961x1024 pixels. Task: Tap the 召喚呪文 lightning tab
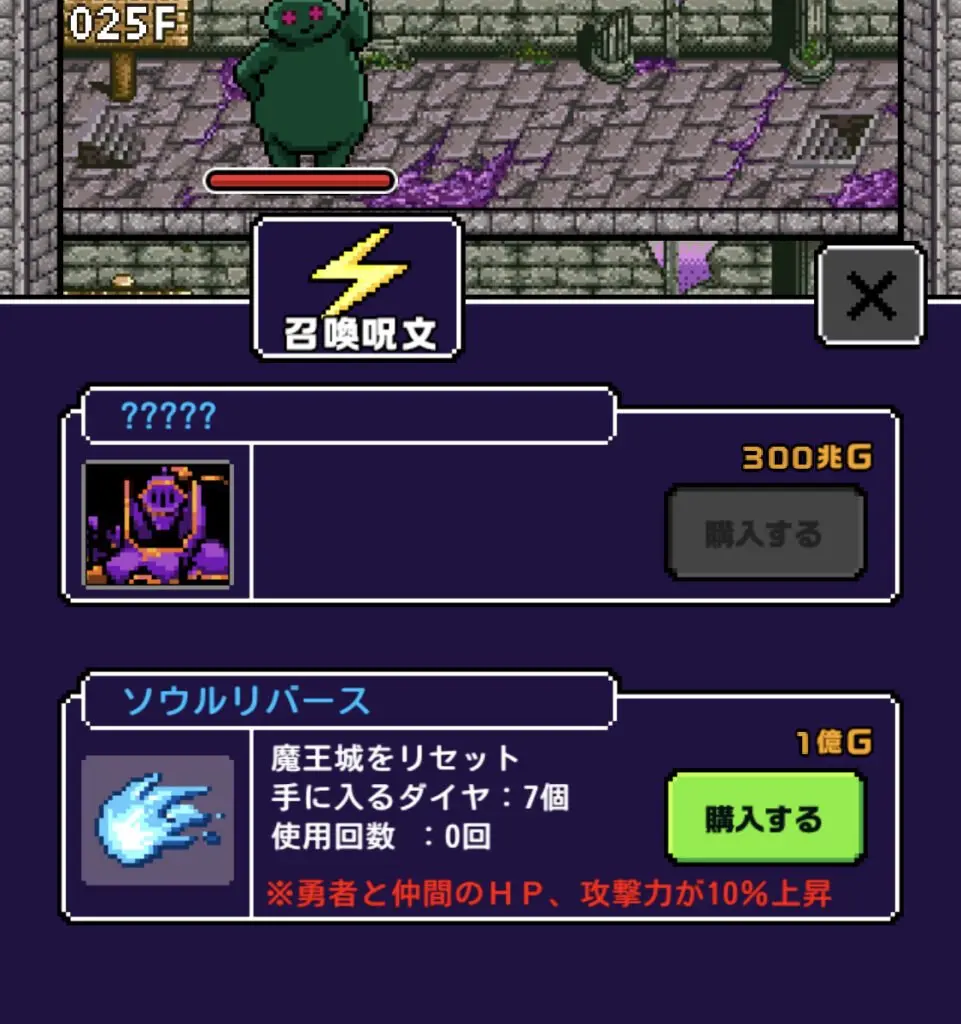(x=359, y=289)
